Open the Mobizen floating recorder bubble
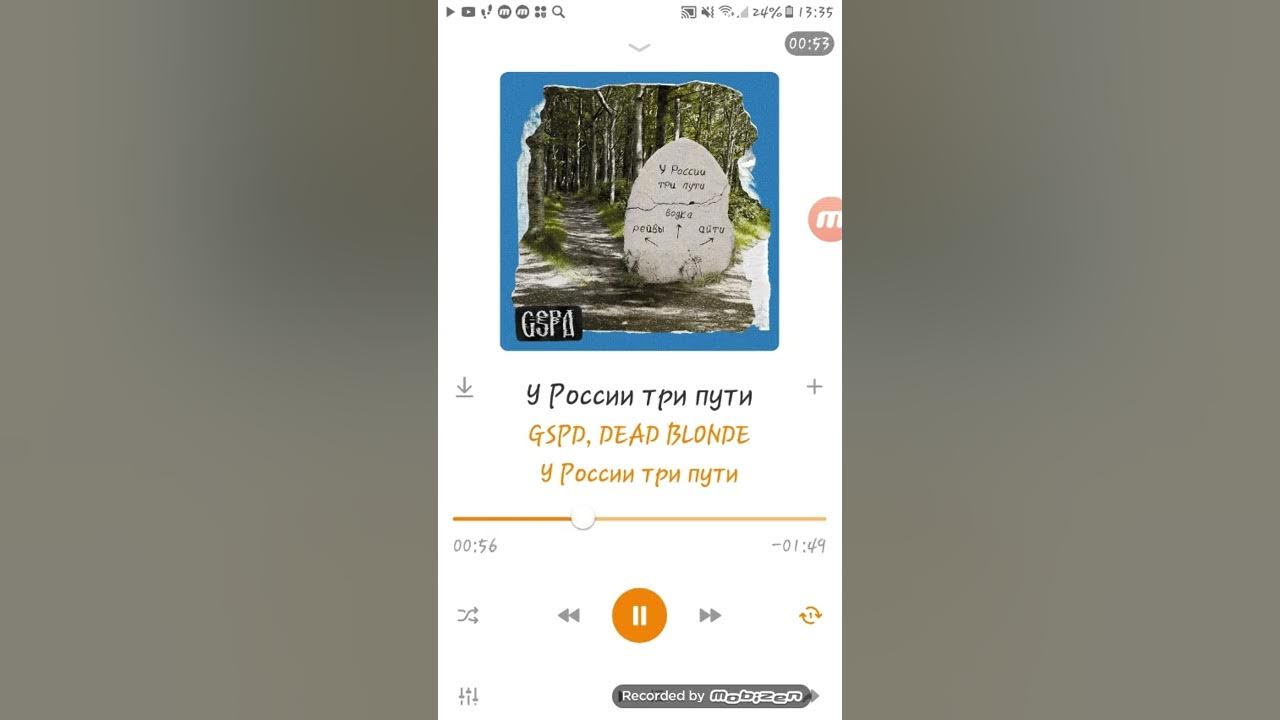 click(826, 219)
